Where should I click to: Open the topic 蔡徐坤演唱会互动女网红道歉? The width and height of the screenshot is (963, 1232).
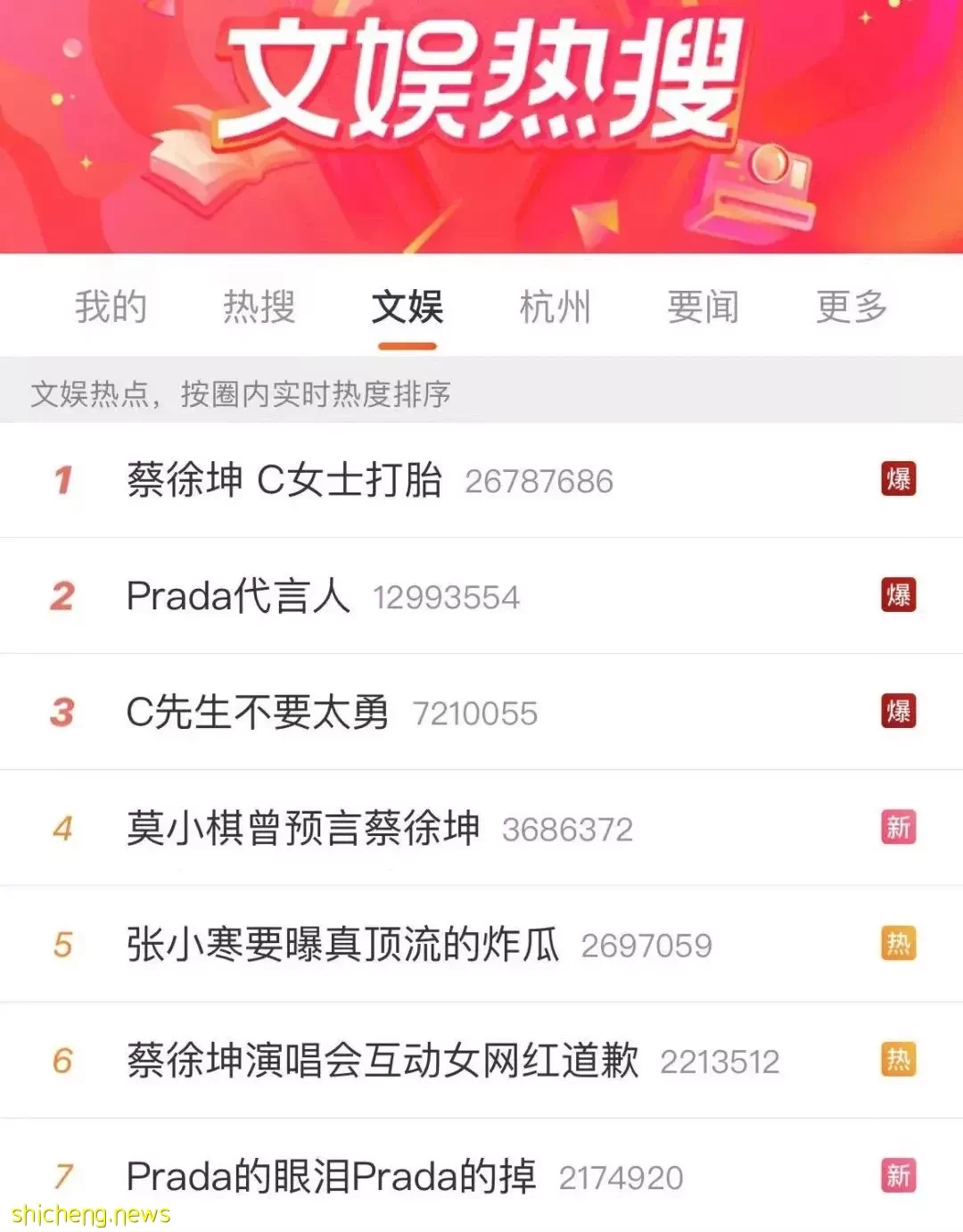point(382,1061)
